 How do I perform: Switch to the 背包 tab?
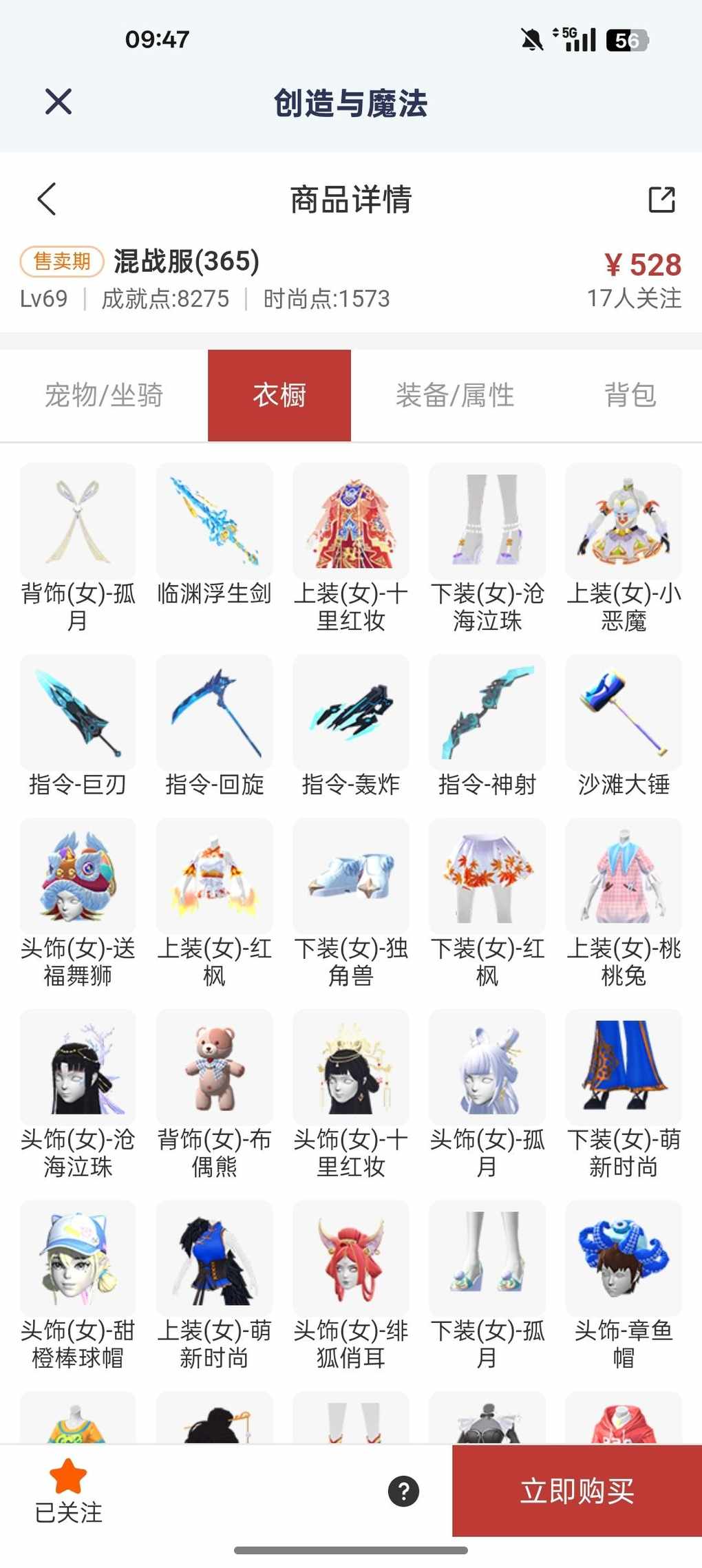[630, 395]
